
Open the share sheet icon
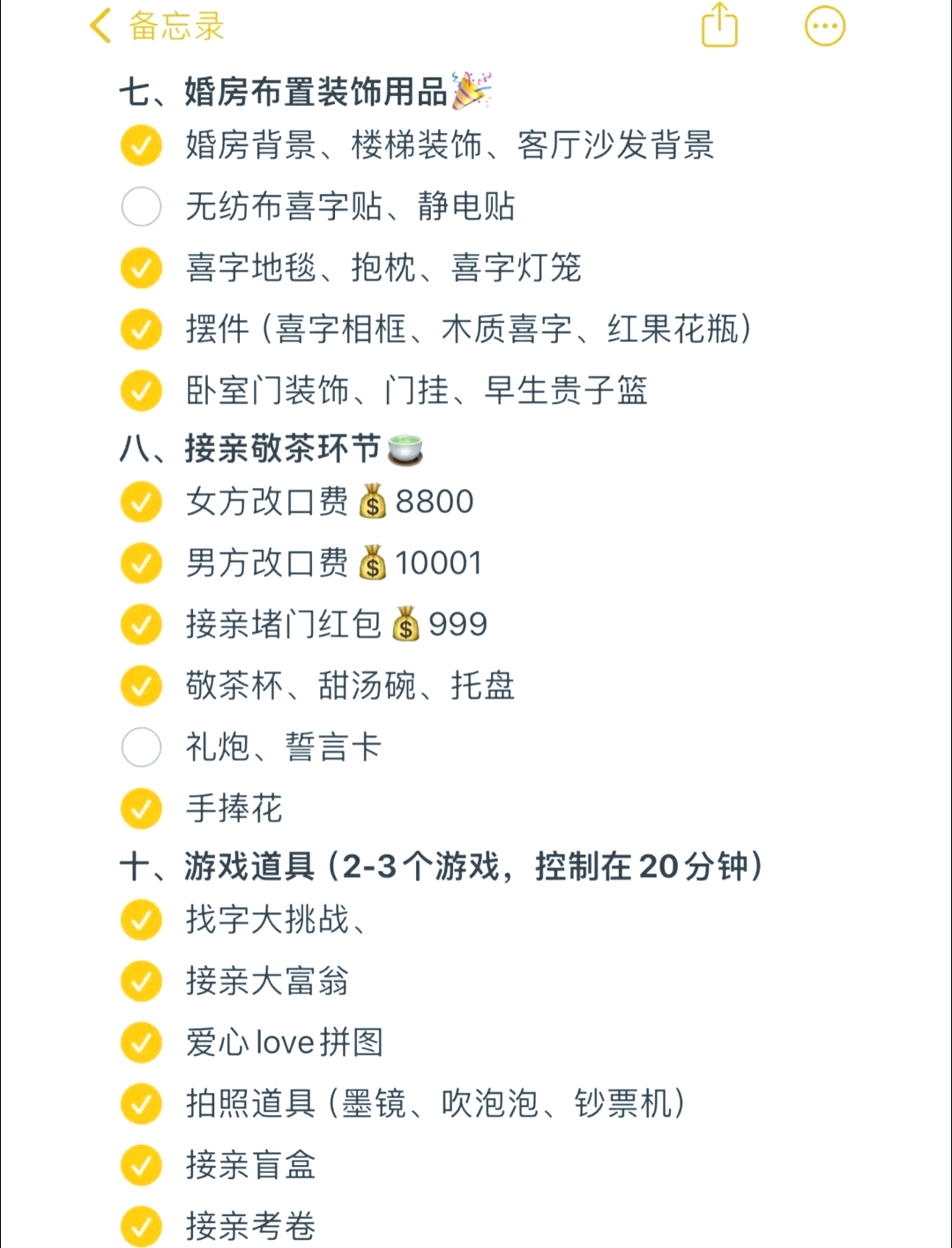pos(718,26)
